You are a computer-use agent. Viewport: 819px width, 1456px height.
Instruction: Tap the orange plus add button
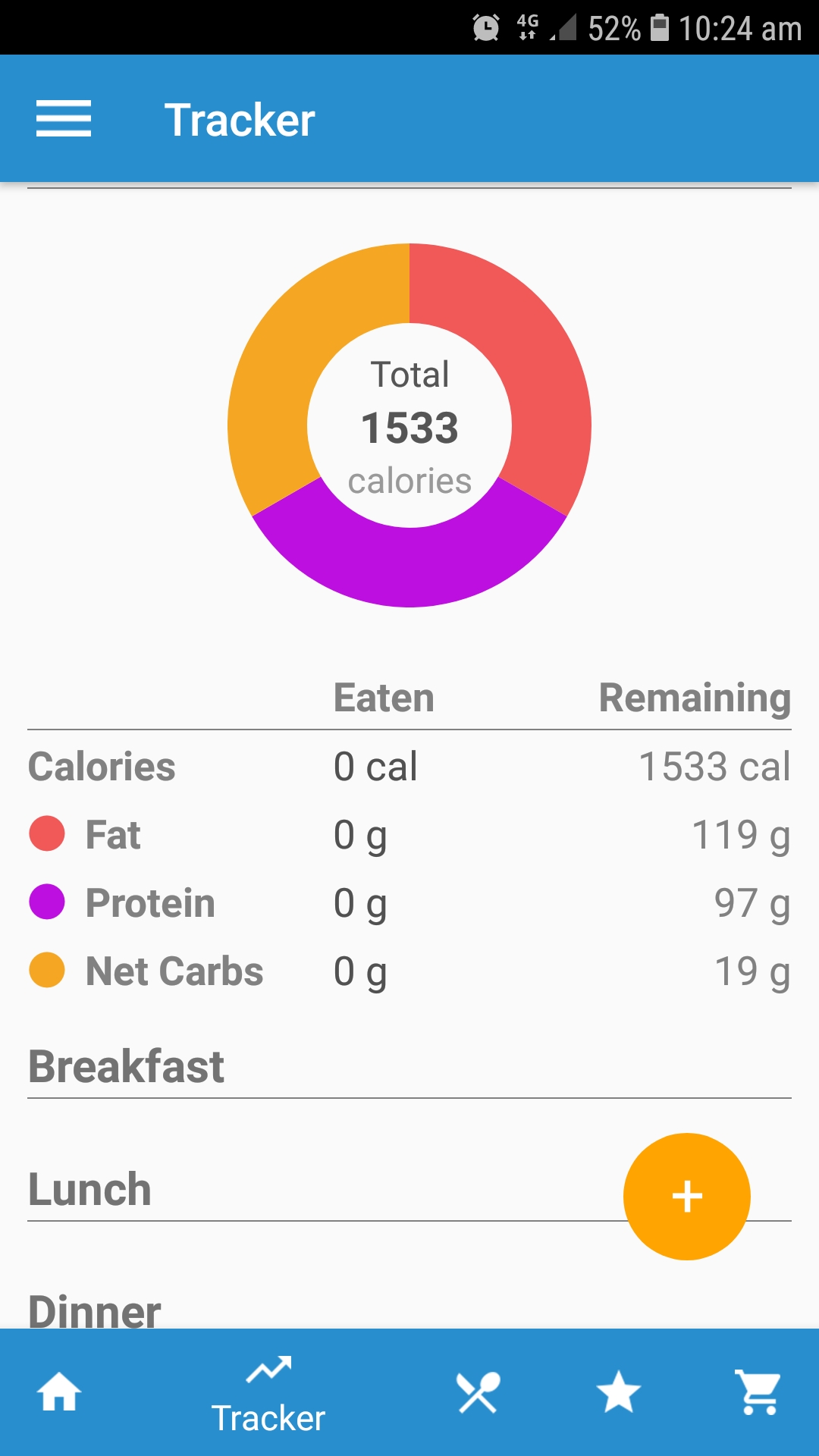pos(687,1197)
